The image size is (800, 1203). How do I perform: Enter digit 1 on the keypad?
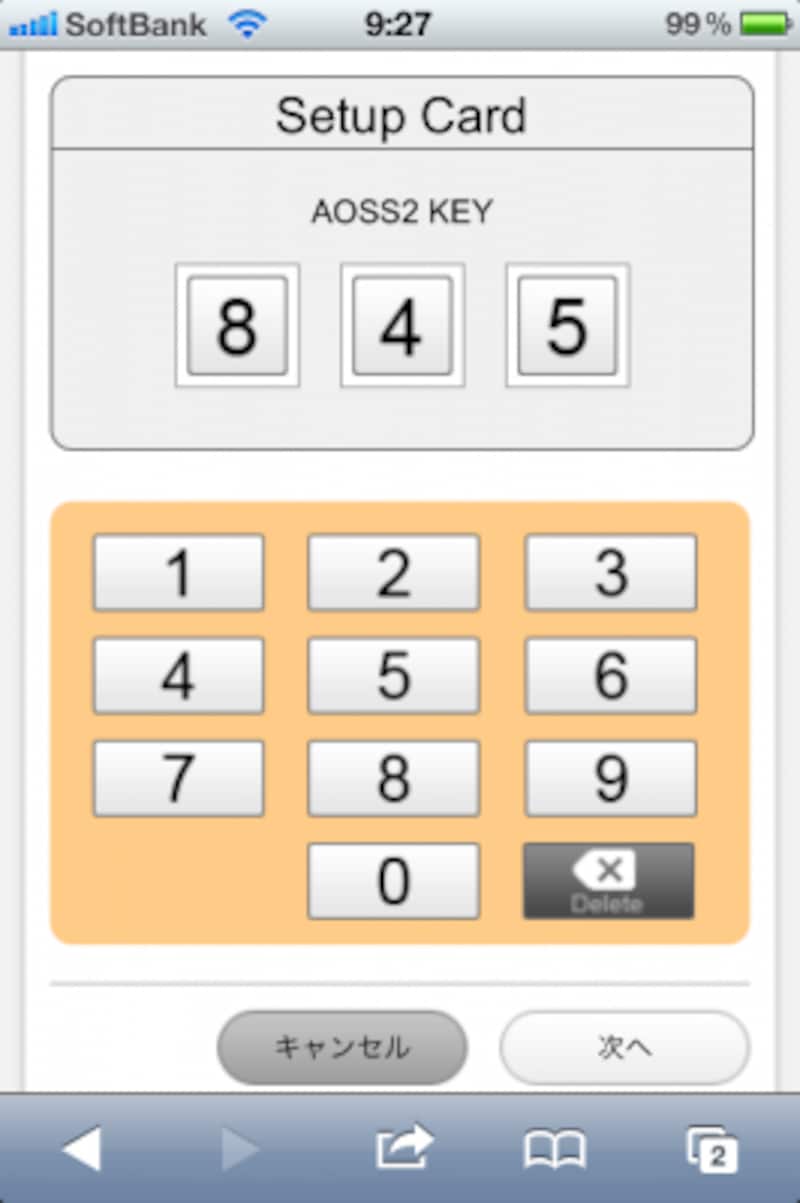click(179, 572)
